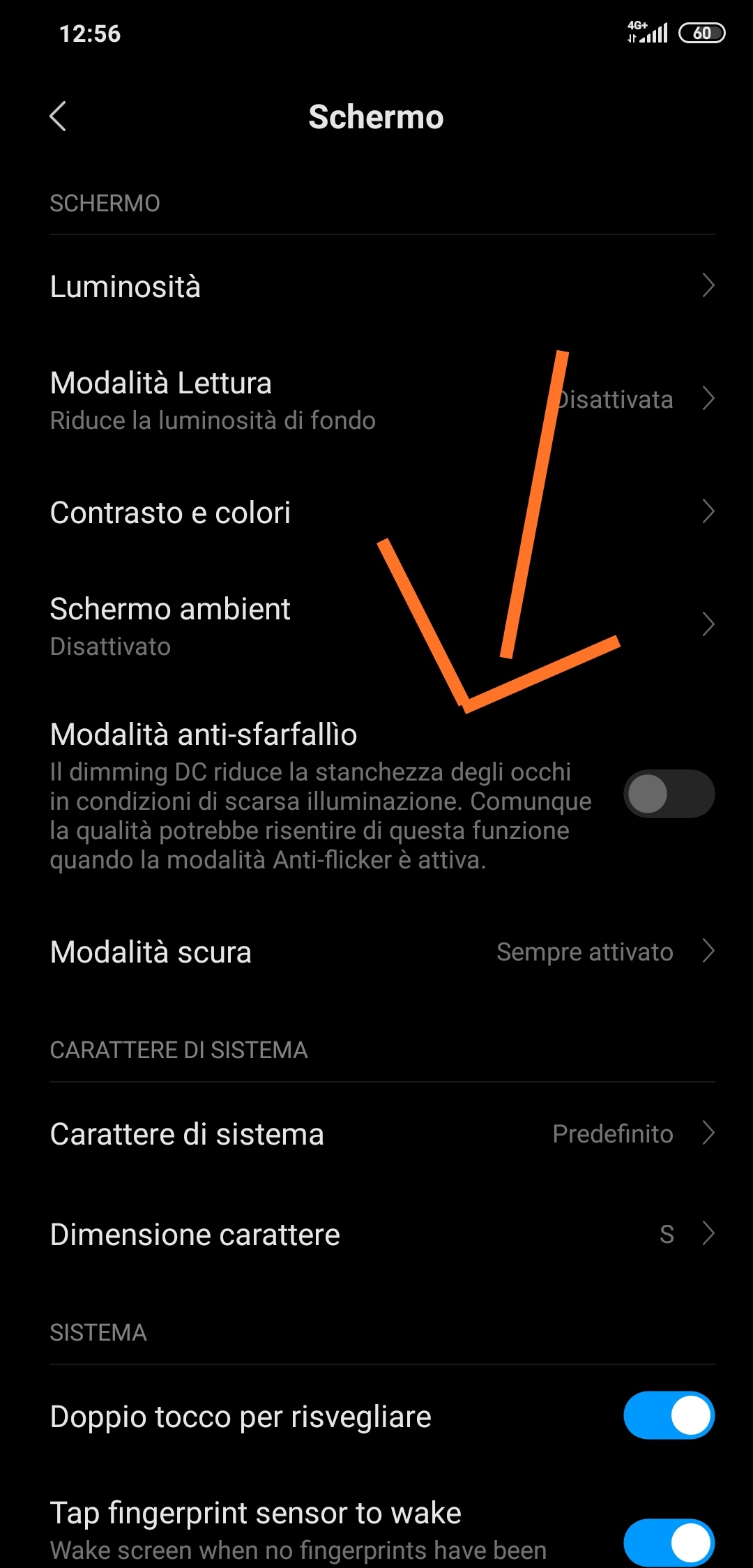
Task: Open Carattere di sistema
Action: pos(376,1133)
